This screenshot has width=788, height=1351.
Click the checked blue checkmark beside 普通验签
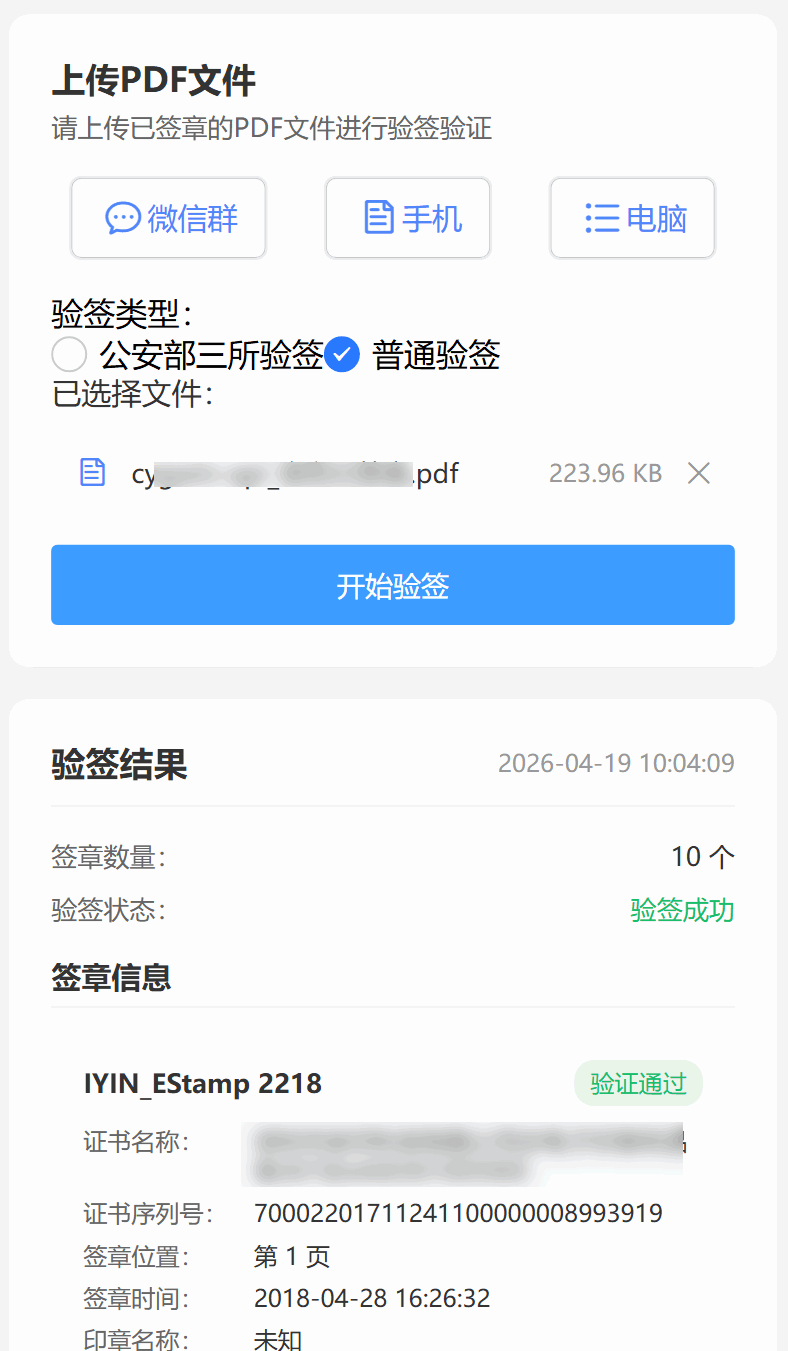click(x=341, y=354)
